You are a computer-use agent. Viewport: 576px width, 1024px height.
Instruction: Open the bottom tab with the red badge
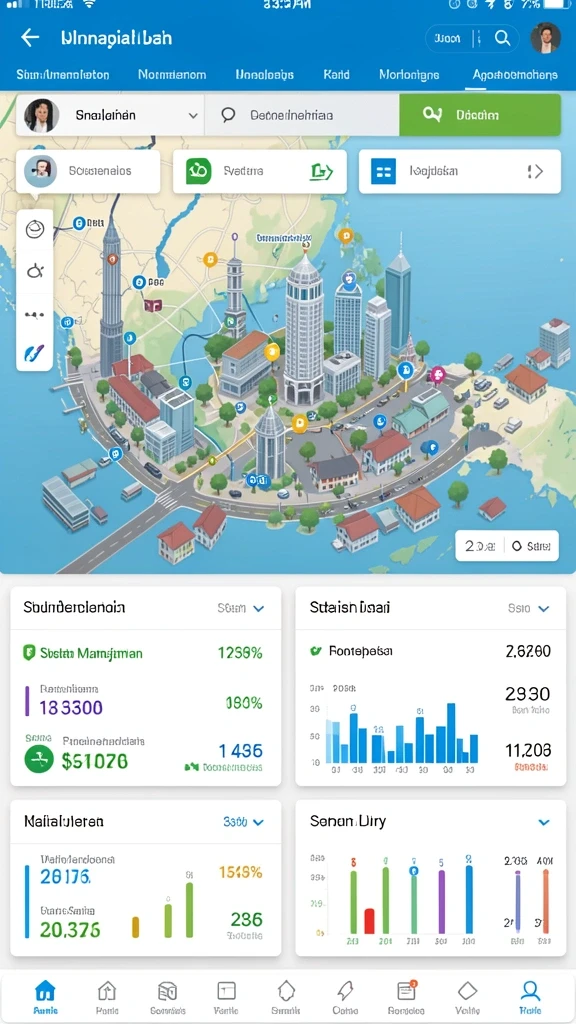pos(406,997)
